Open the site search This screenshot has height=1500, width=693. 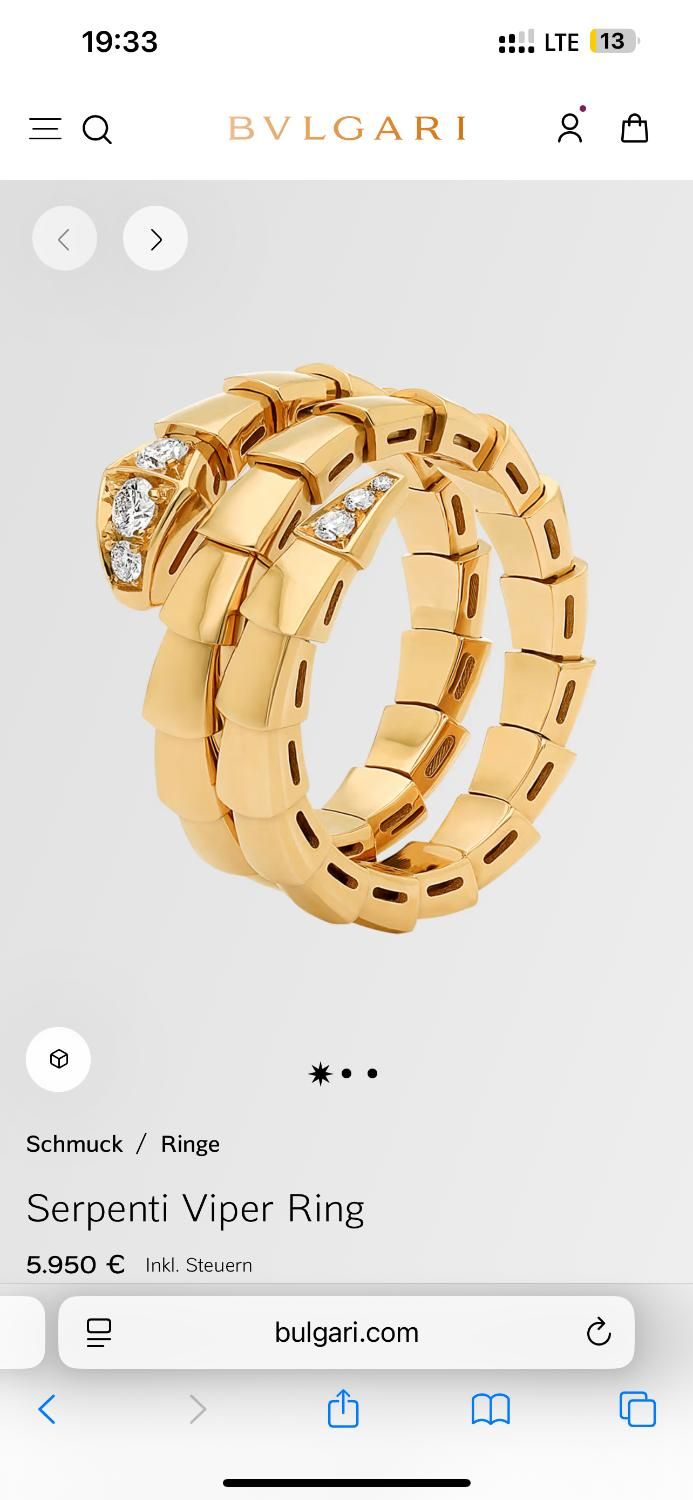[97, 129]
